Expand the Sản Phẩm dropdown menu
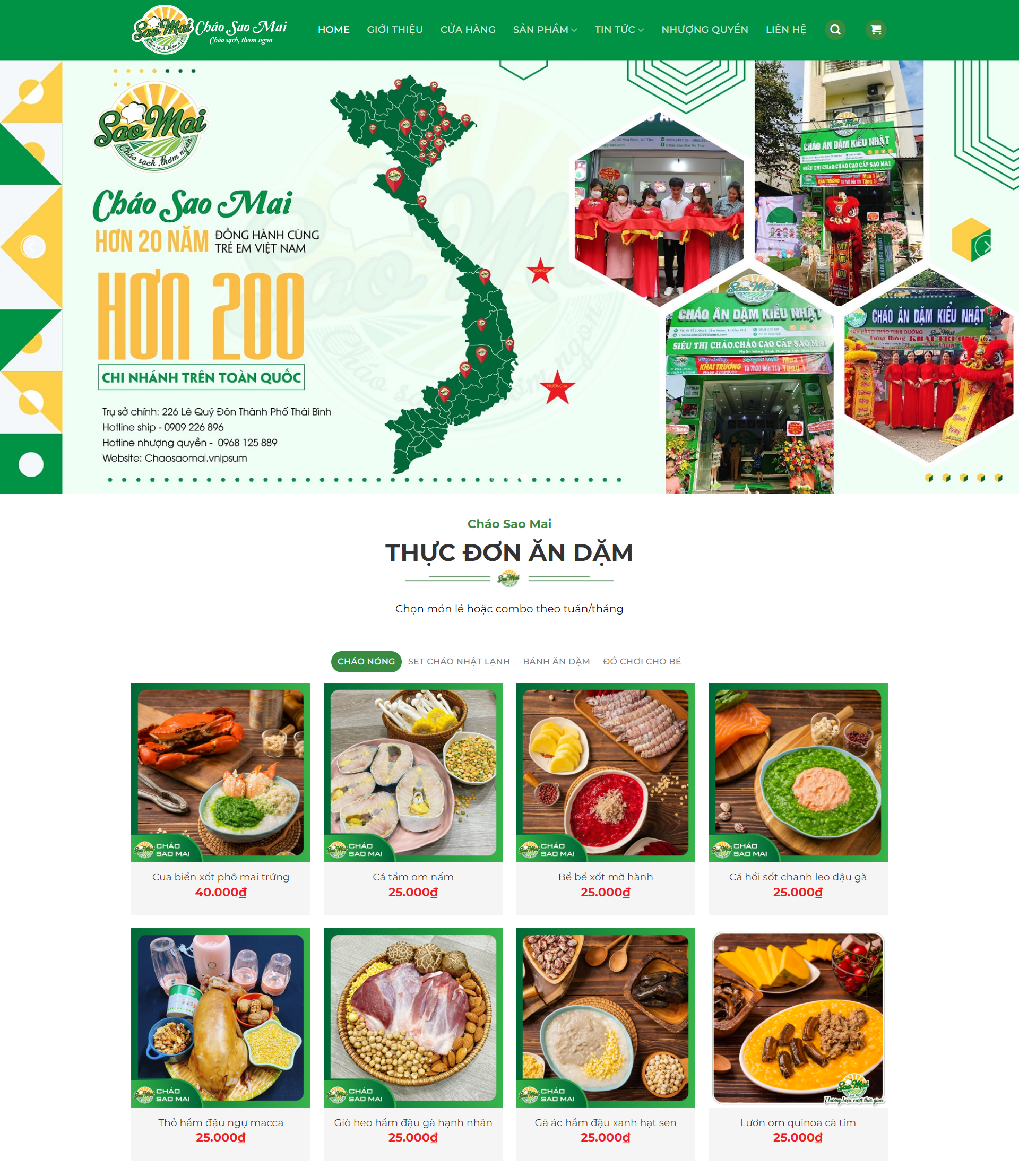The height and width of the screenshot is (1176, 1019). (x=544, y=30)
